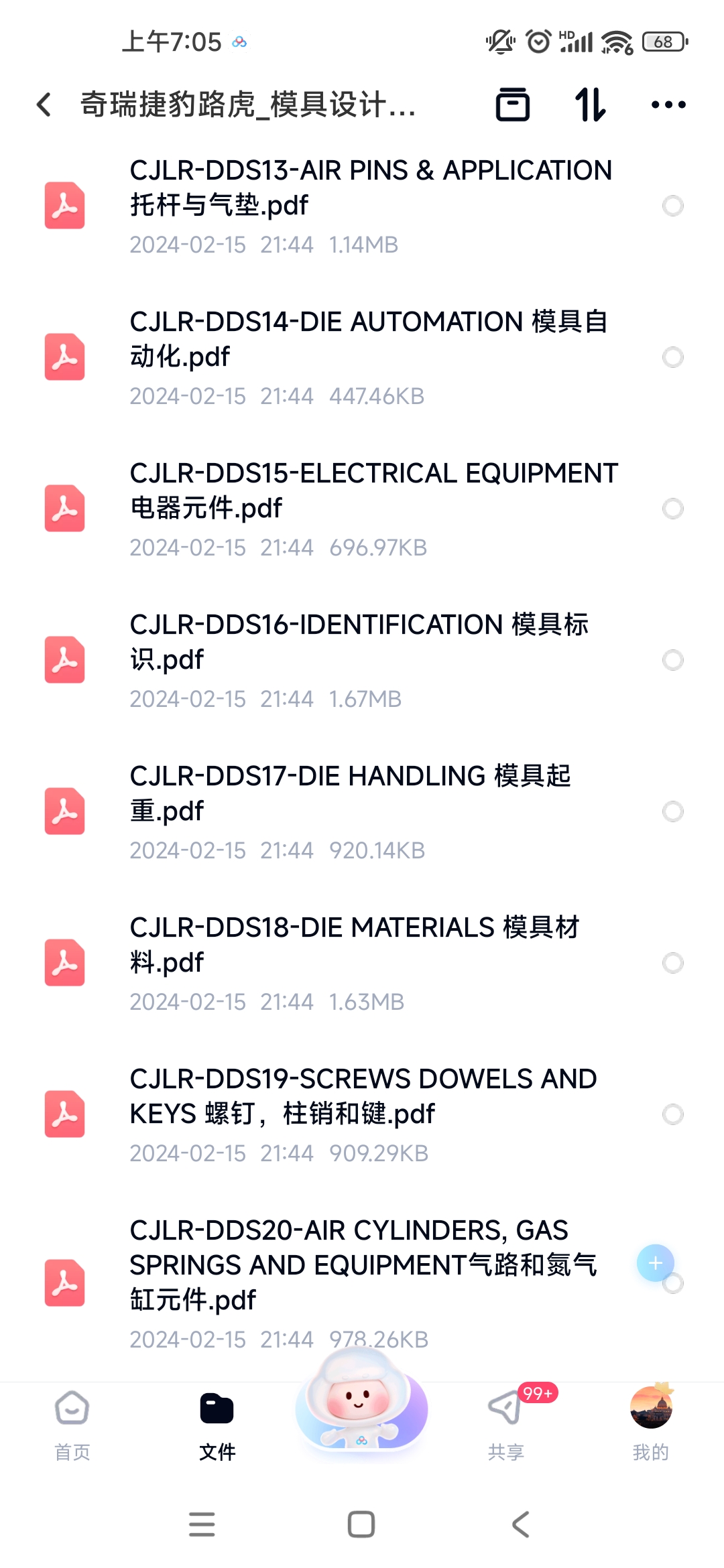This screenshot has height=1568, width=724.
Task: Open CJLR-DDS13-AIR PINS & APPLICATION pdf
Action: (362, 206)
